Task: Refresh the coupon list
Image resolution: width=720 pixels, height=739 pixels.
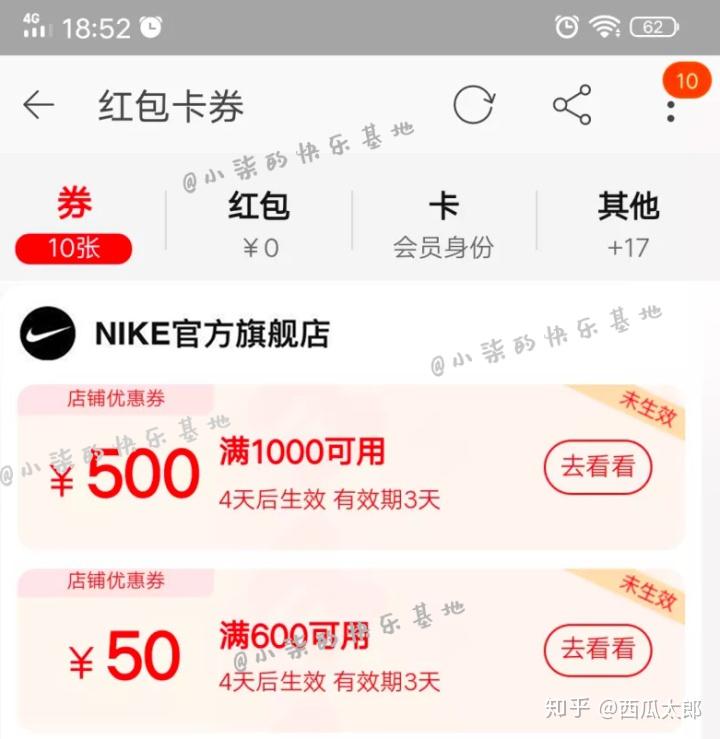Action: pos(473,105)
